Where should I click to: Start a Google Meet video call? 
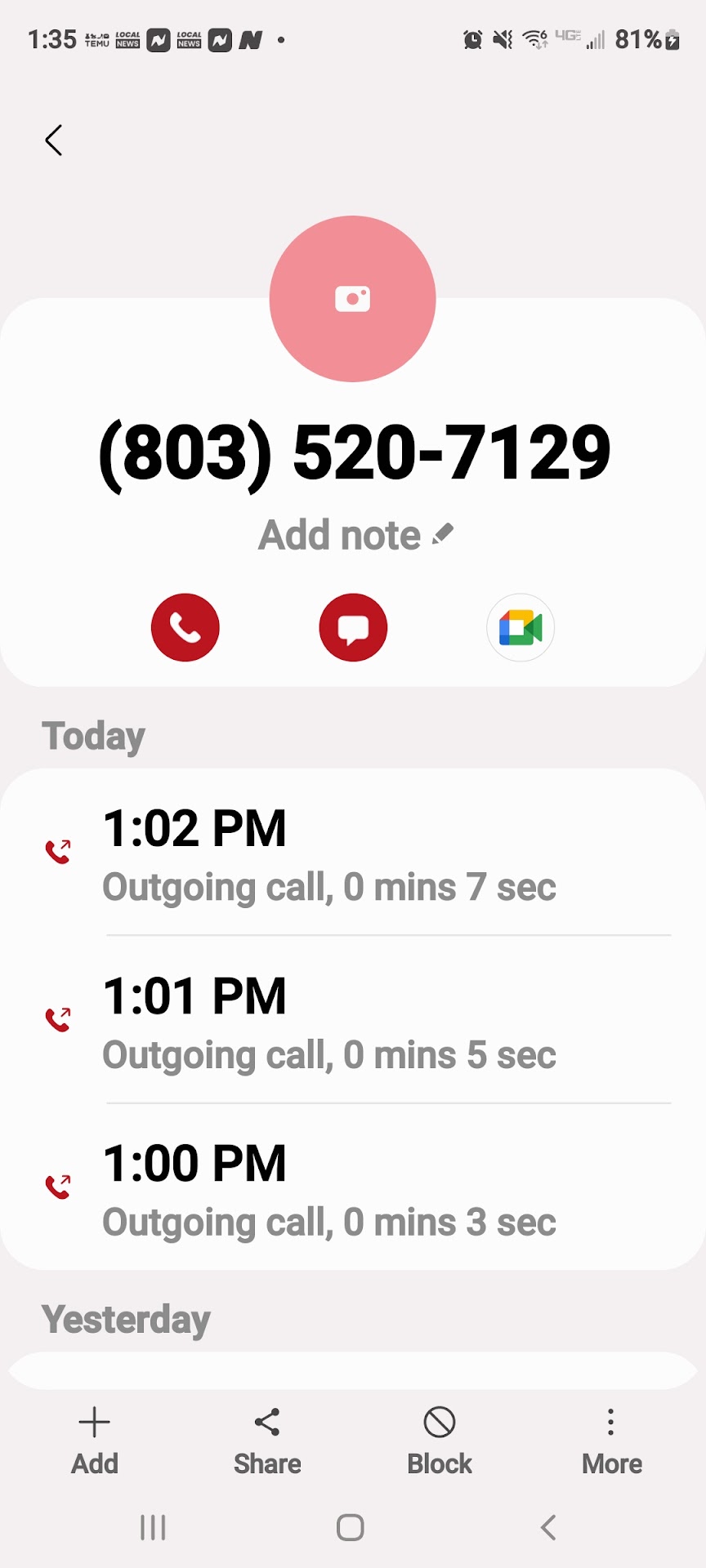[521, 627]
